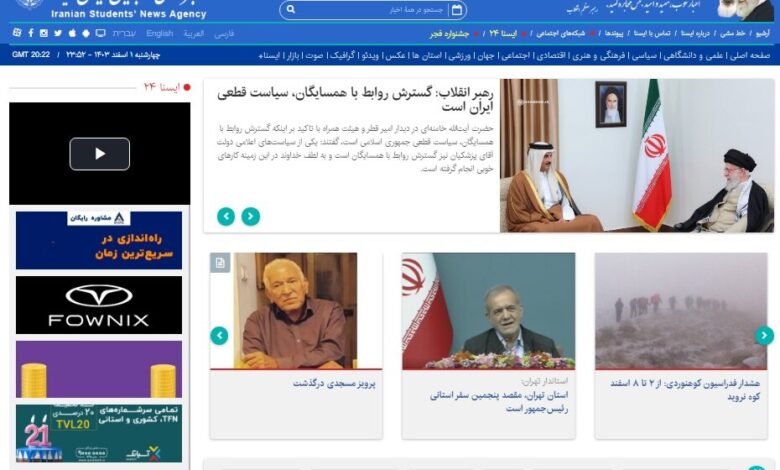Open the هشدار فدراسیون کوهنوردی news card
The height and width of the screenshot is (470, 780).
[x=684, y=389]
